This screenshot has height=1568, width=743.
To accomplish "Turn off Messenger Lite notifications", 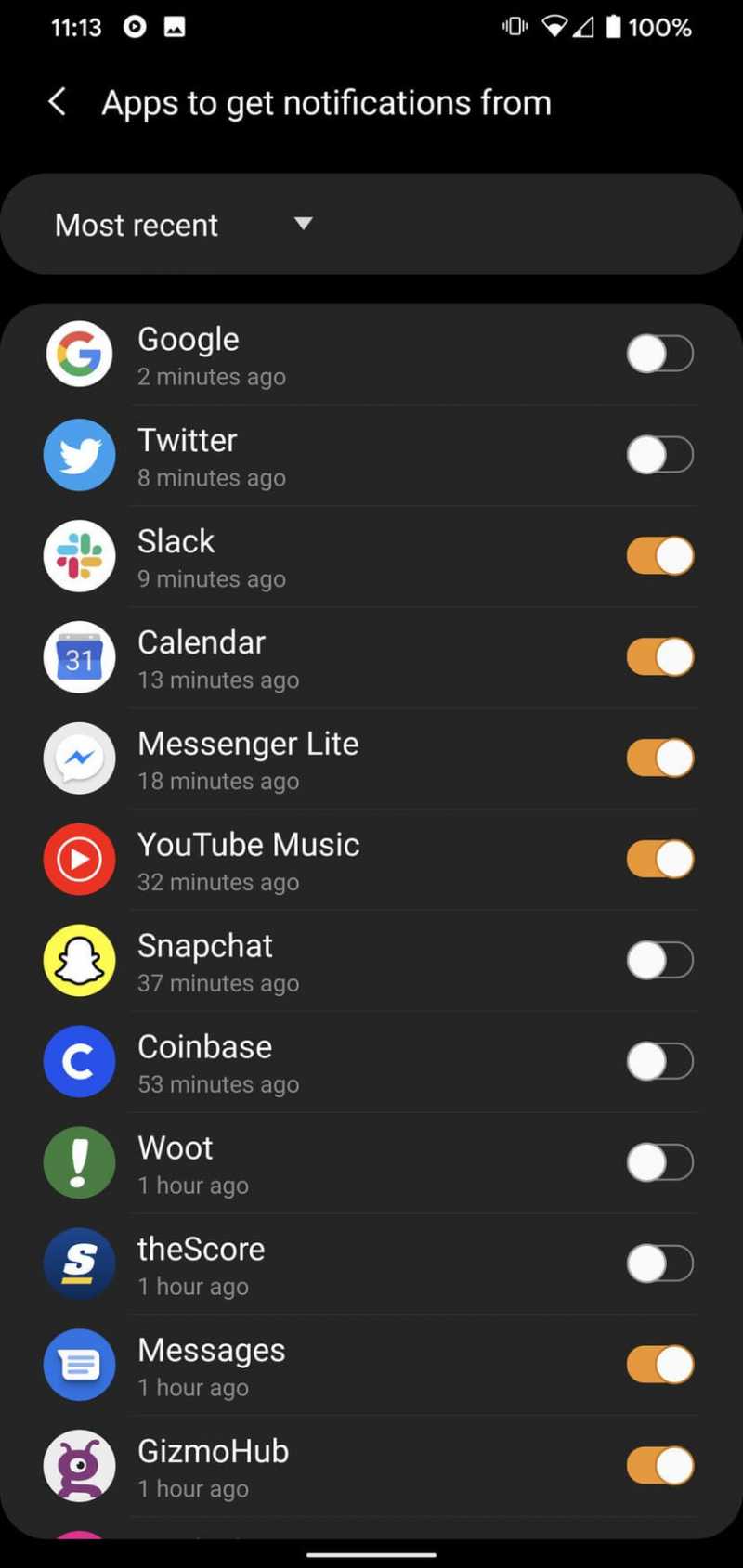I will pyautogui.click(x=659, y=758).
